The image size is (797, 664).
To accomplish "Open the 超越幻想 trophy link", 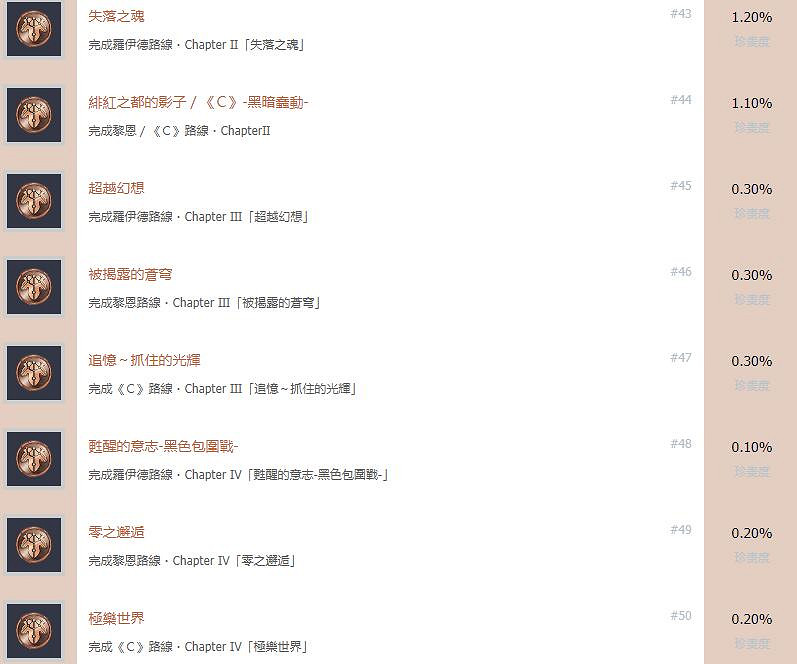I will pos(116,188).
